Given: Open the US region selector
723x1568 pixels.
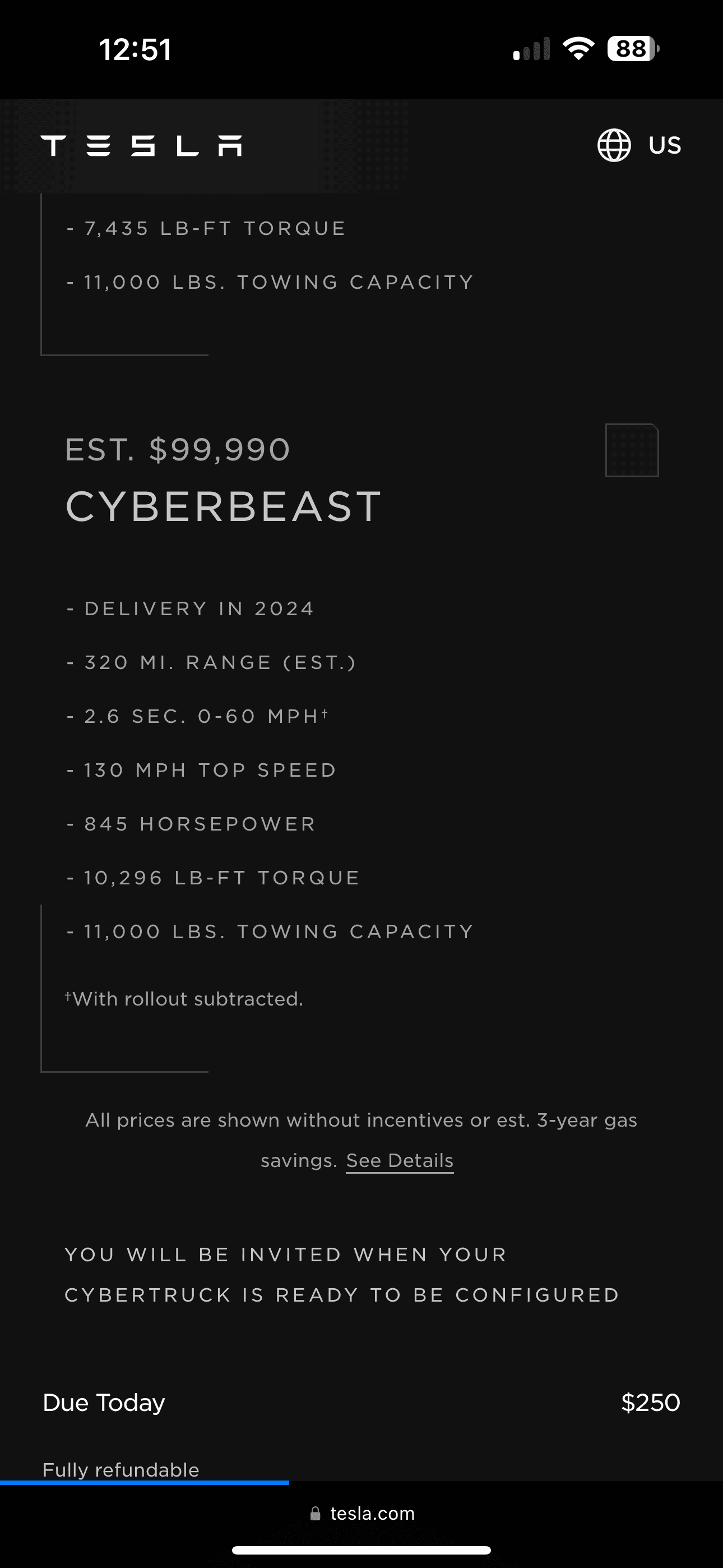Looking at the screenshot, I should tap(639, 145).
